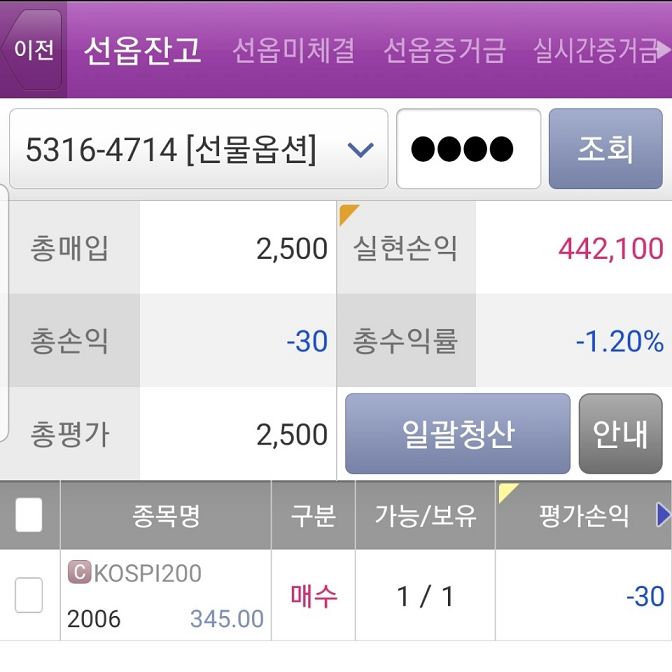Open the KOSPI200 2006 345.00 position
The width and height of the screenshot is (672, 672).
[165, 596]
